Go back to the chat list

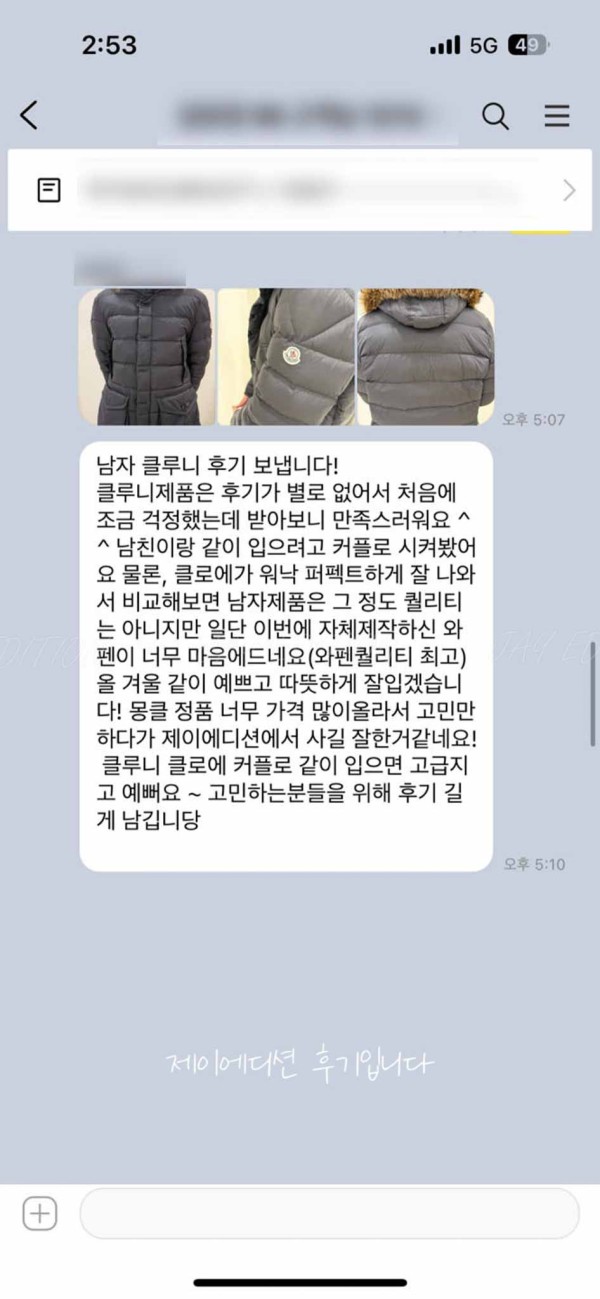pos(29,116)
